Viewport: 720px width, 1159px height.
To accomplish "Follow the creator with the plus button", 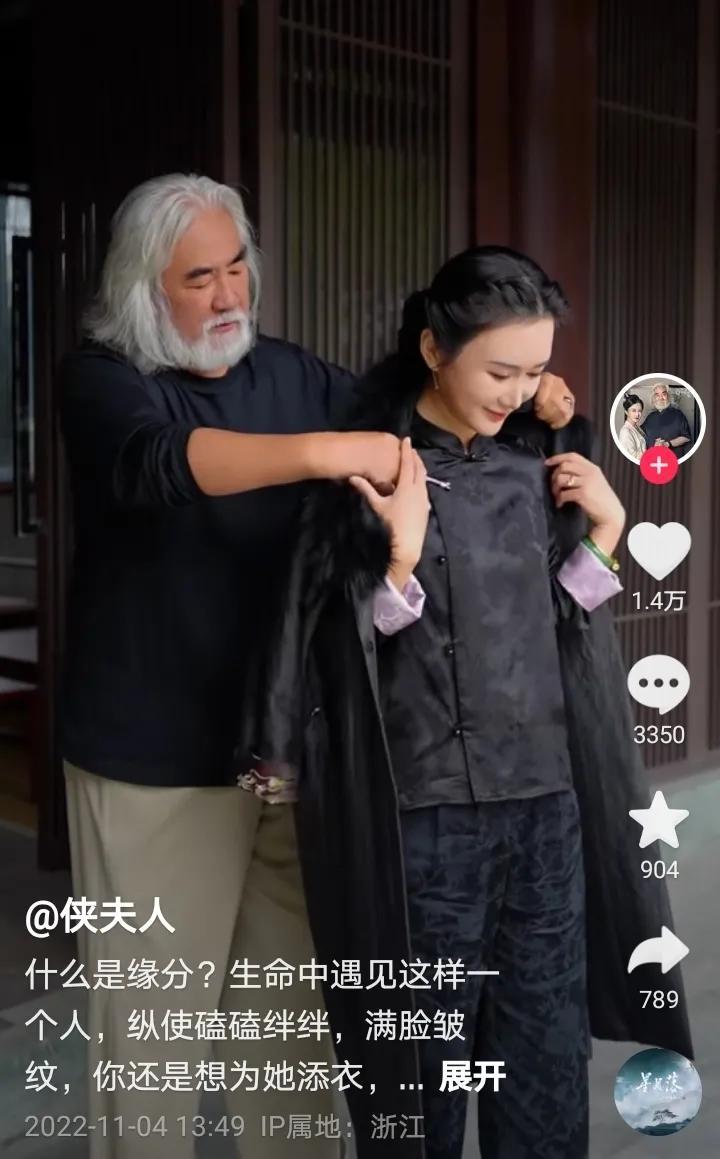I will (x=658, y=467).
